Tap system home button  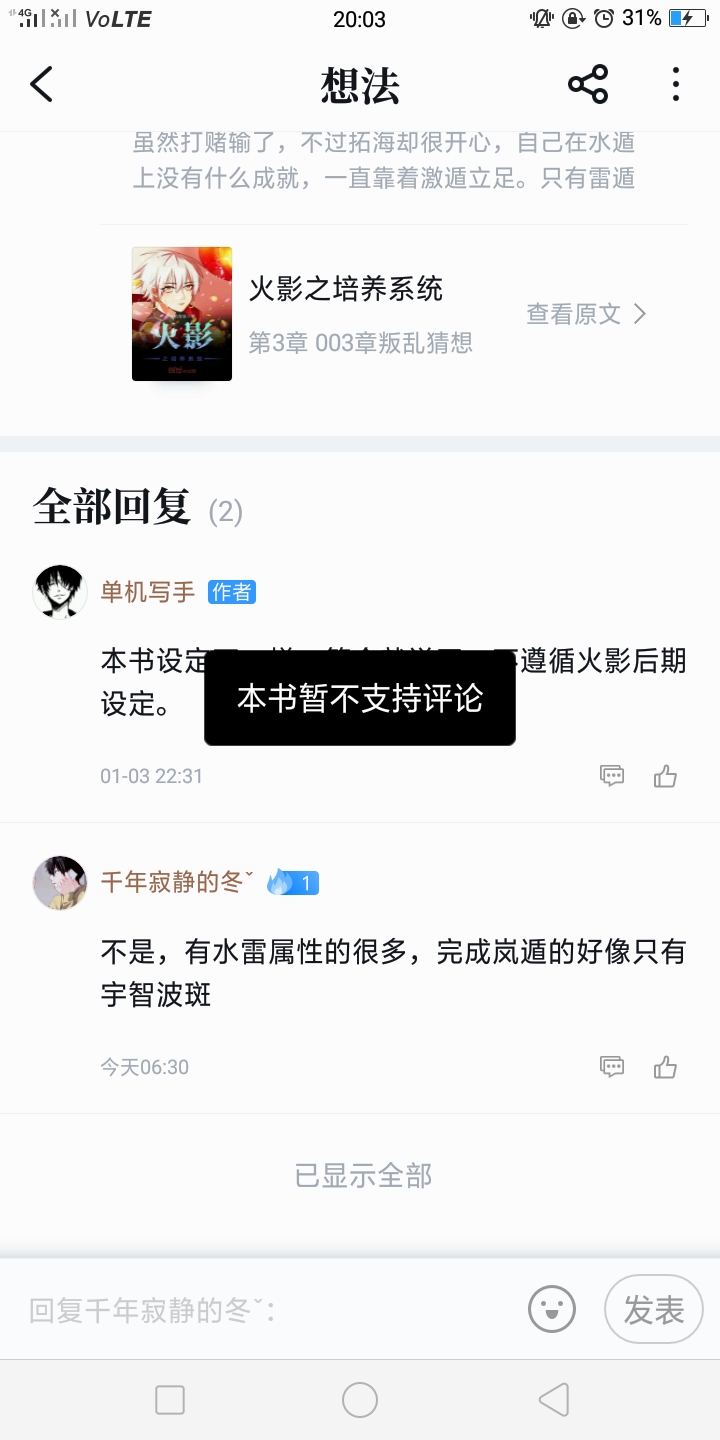(360, 1400)
